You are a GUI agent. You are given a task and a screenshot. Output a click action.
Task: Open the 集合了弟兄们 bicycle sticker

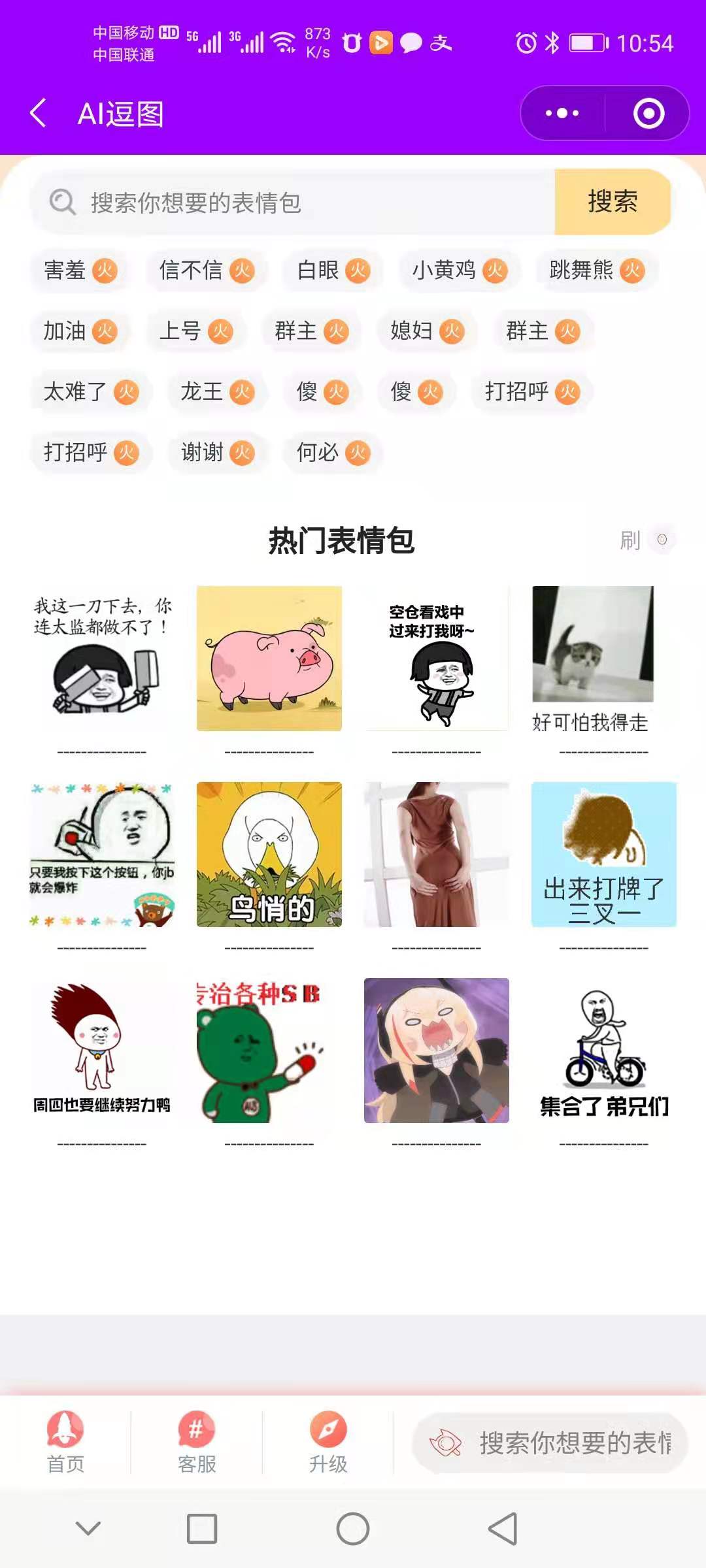[x=604, y=1050]
